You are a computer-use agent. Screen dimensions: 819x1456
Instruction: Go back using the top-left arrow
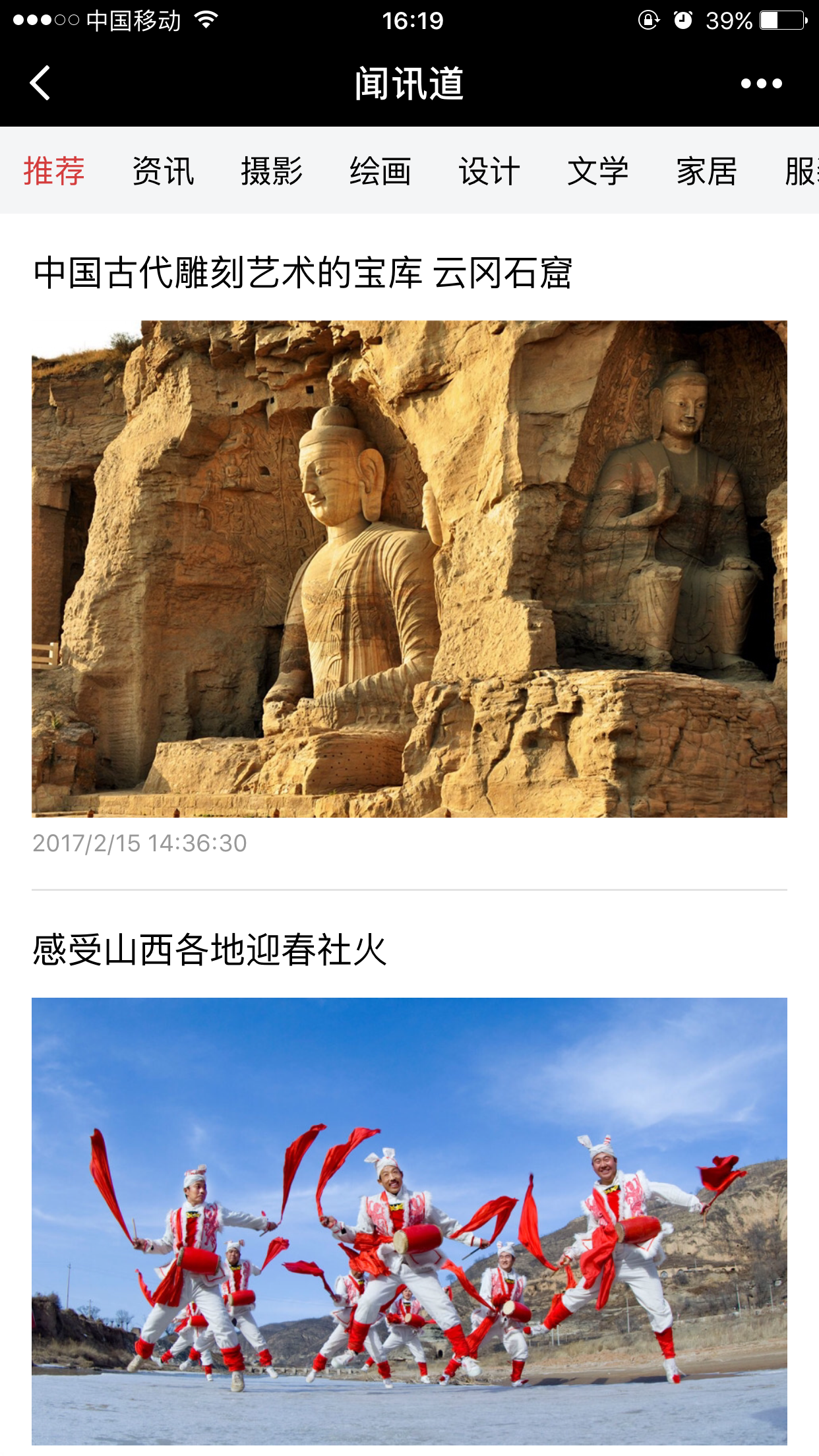pos(40,83)
